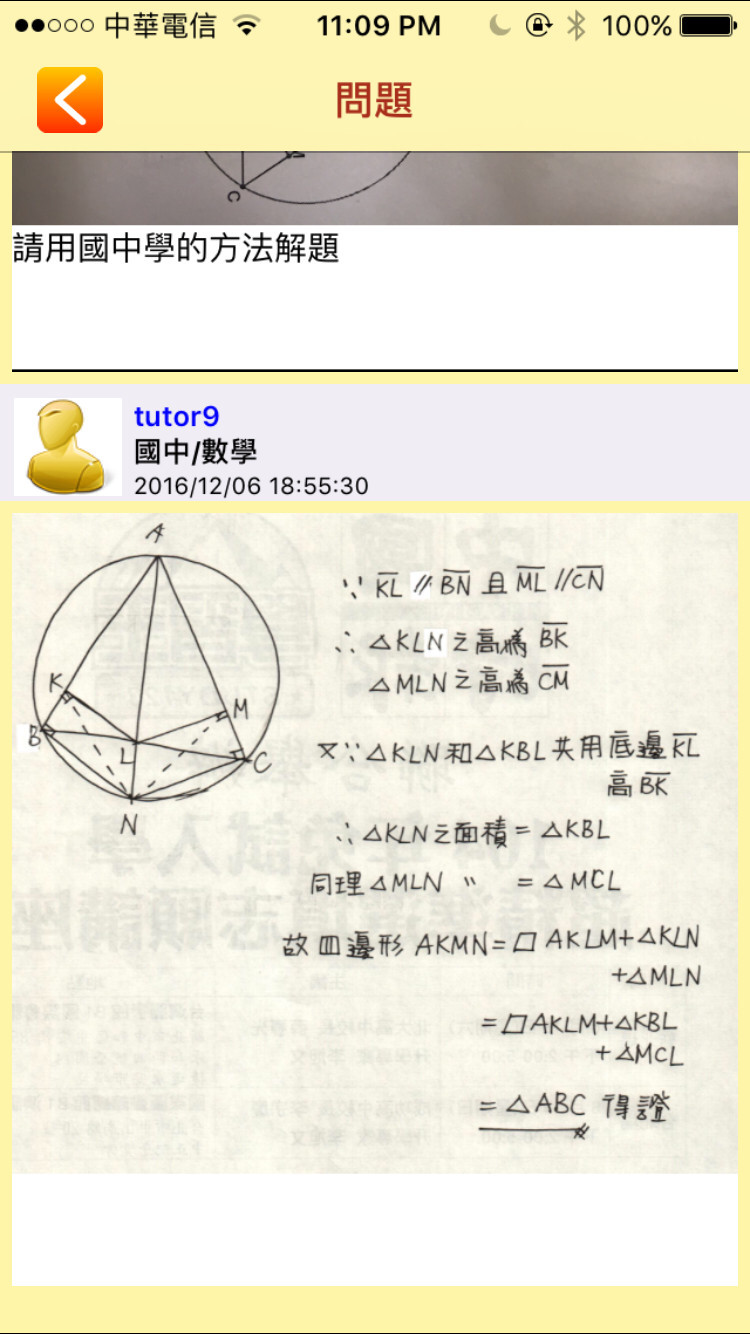The image size is (750, 1334).
Task: Go back using the orange arrow button
Action: [x=70, y=100]
